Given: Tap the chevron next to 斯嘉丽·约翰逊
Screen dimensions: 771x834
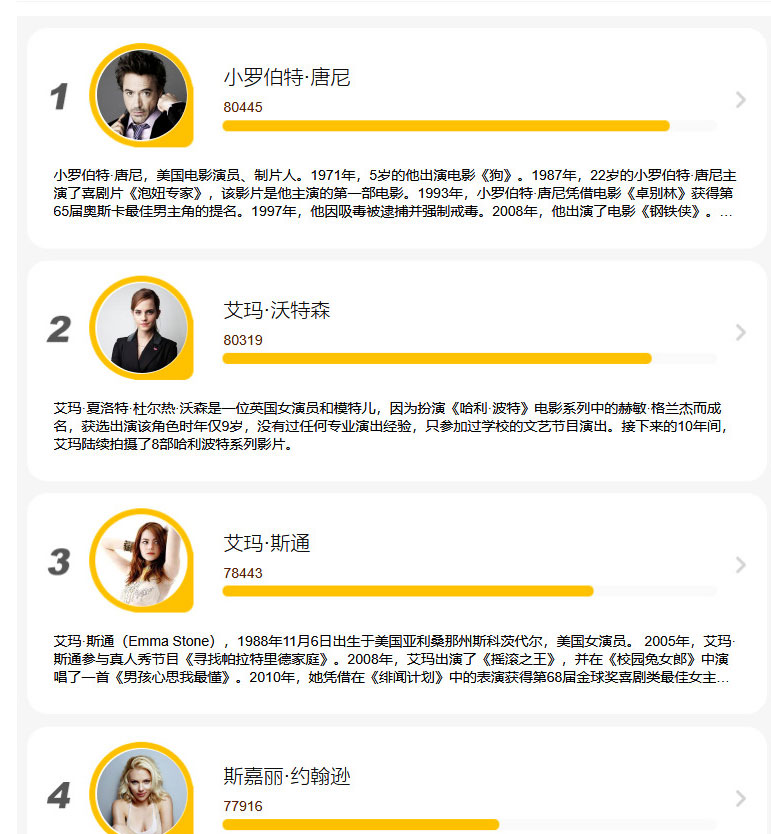Looking at the screenshot, I should coord(740,798).
